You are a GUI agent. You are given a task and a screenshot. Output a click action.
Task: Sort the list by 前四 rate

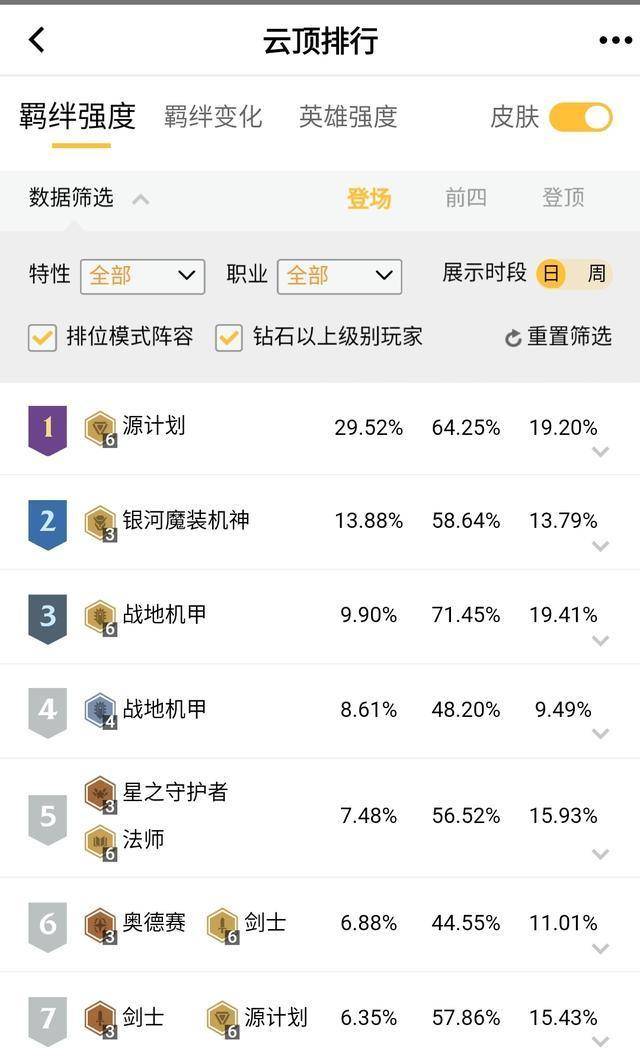(466, 198)
